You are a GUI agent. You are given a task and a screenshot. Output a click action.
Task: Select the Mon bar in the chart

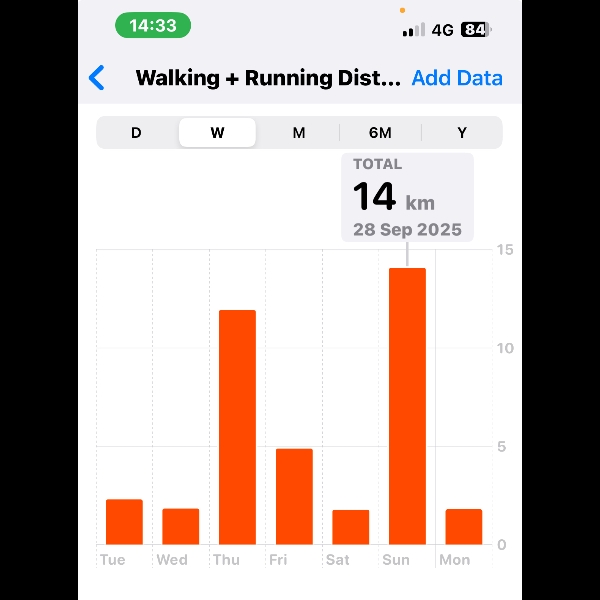pos(464,527)
